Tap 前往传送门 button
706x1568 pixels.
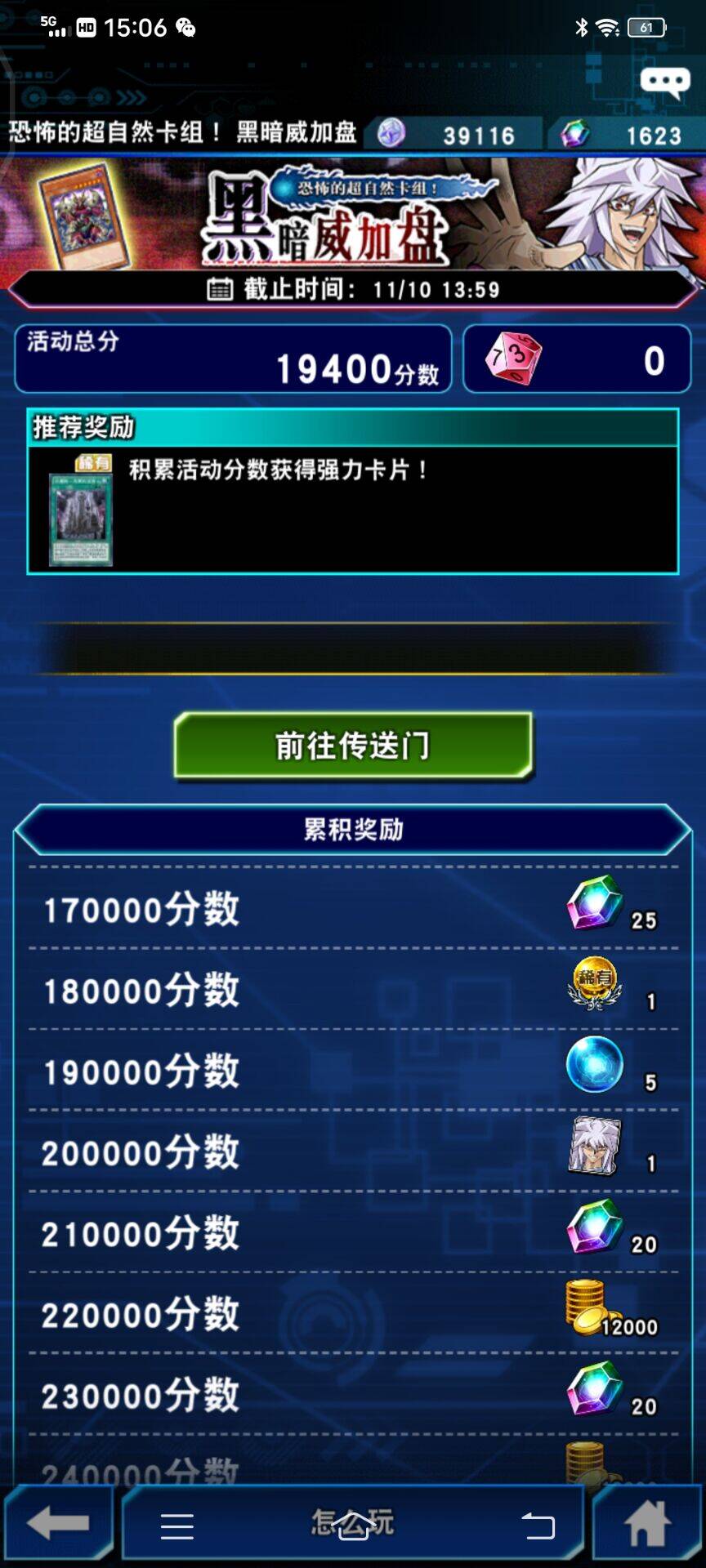tap(353, 746)
